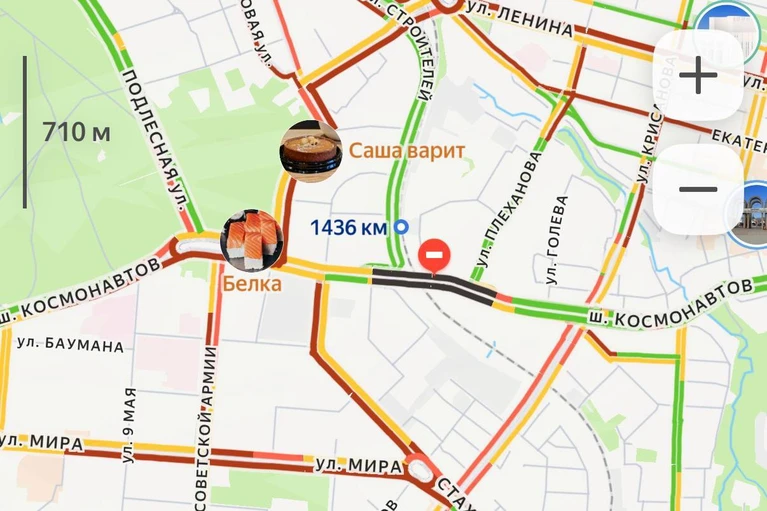The height and width of the screenshot is (511, 767).
Task: Zoom in on the map
Action: (x=697, y=77)
